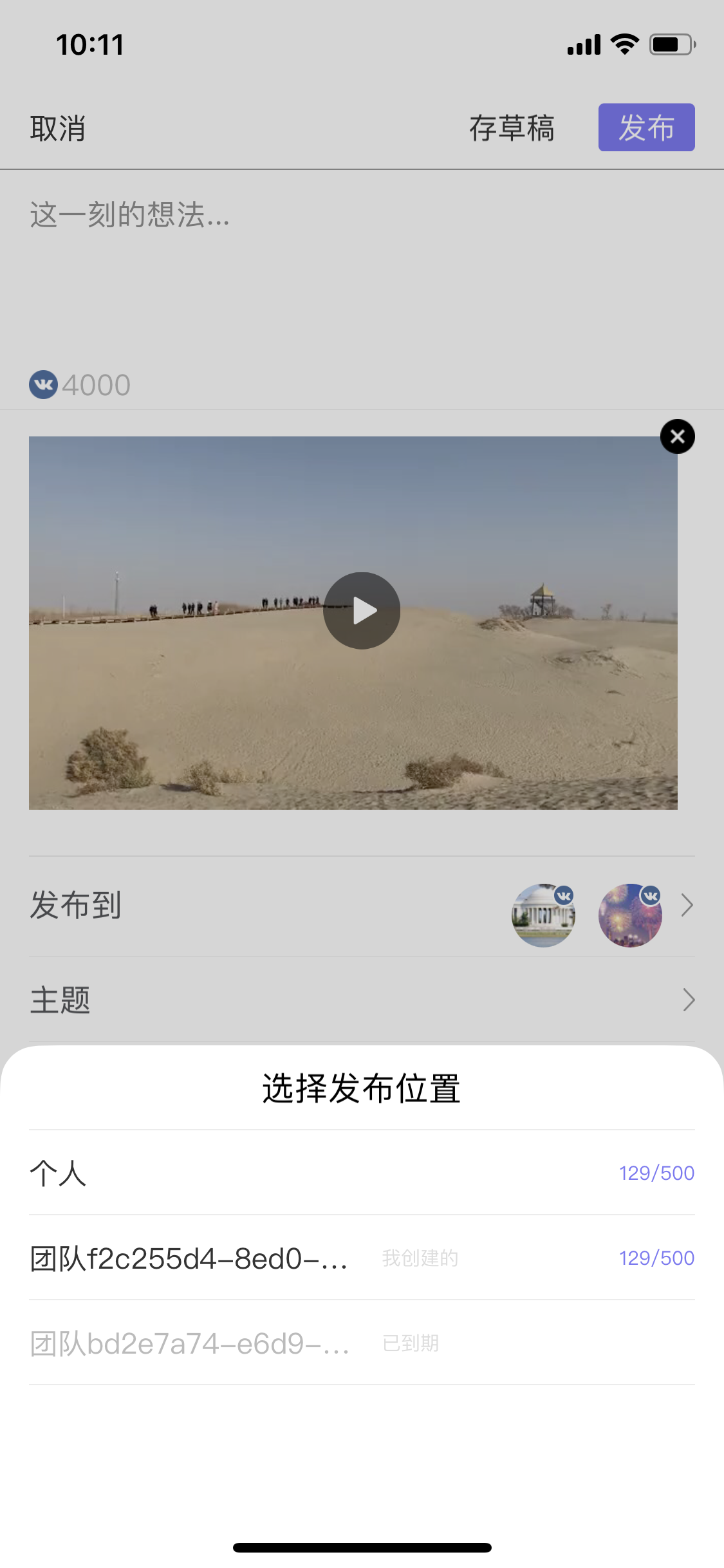724x1568 pixels.
Task: Open account list via the chevron after avatars
Action: point(687,905)
